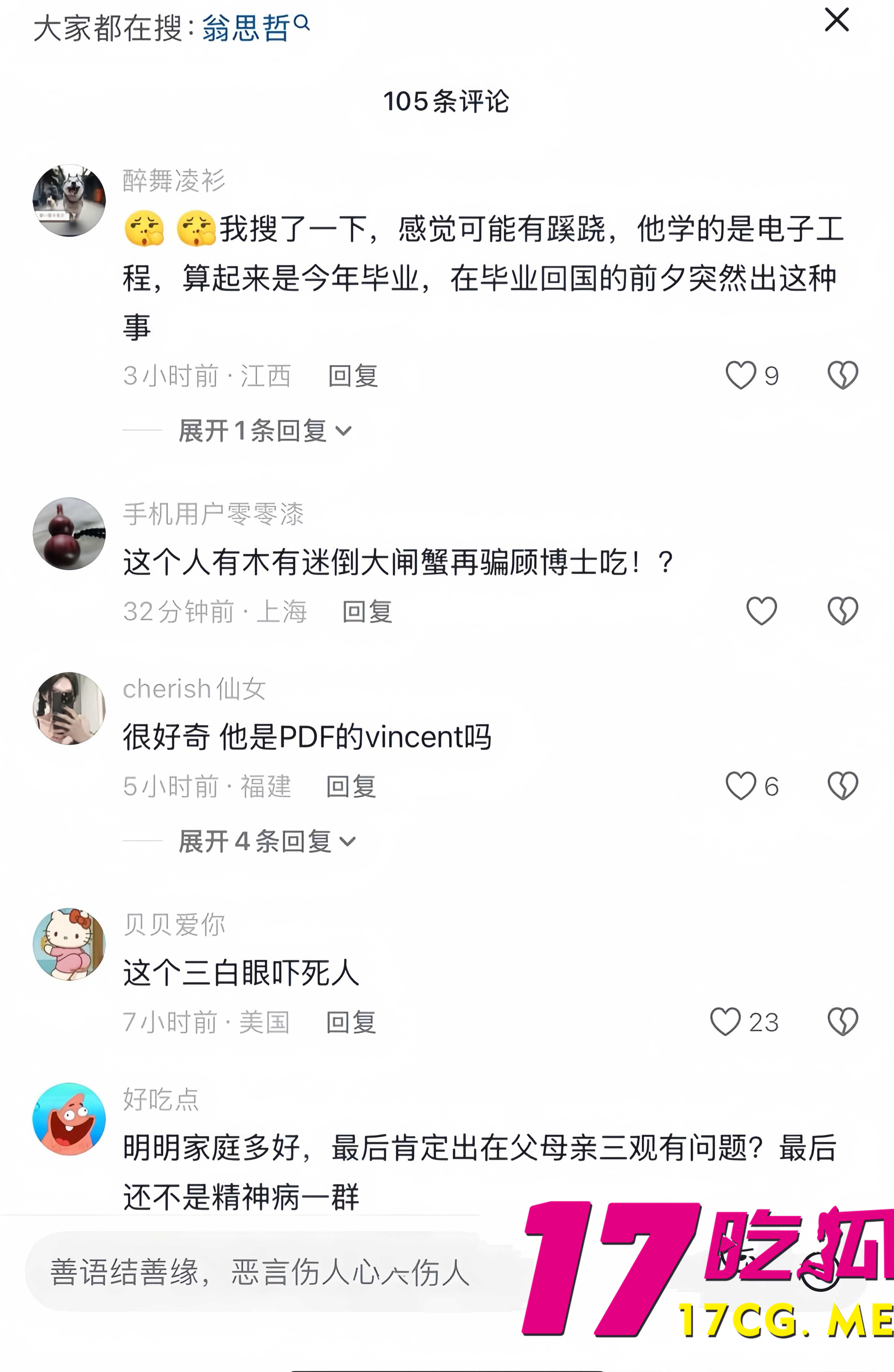This screenshot has height=1372, width=894.
Task: Open 贝贝爱你's Hello Kitty avatar
Action: (x=69, y=944)
